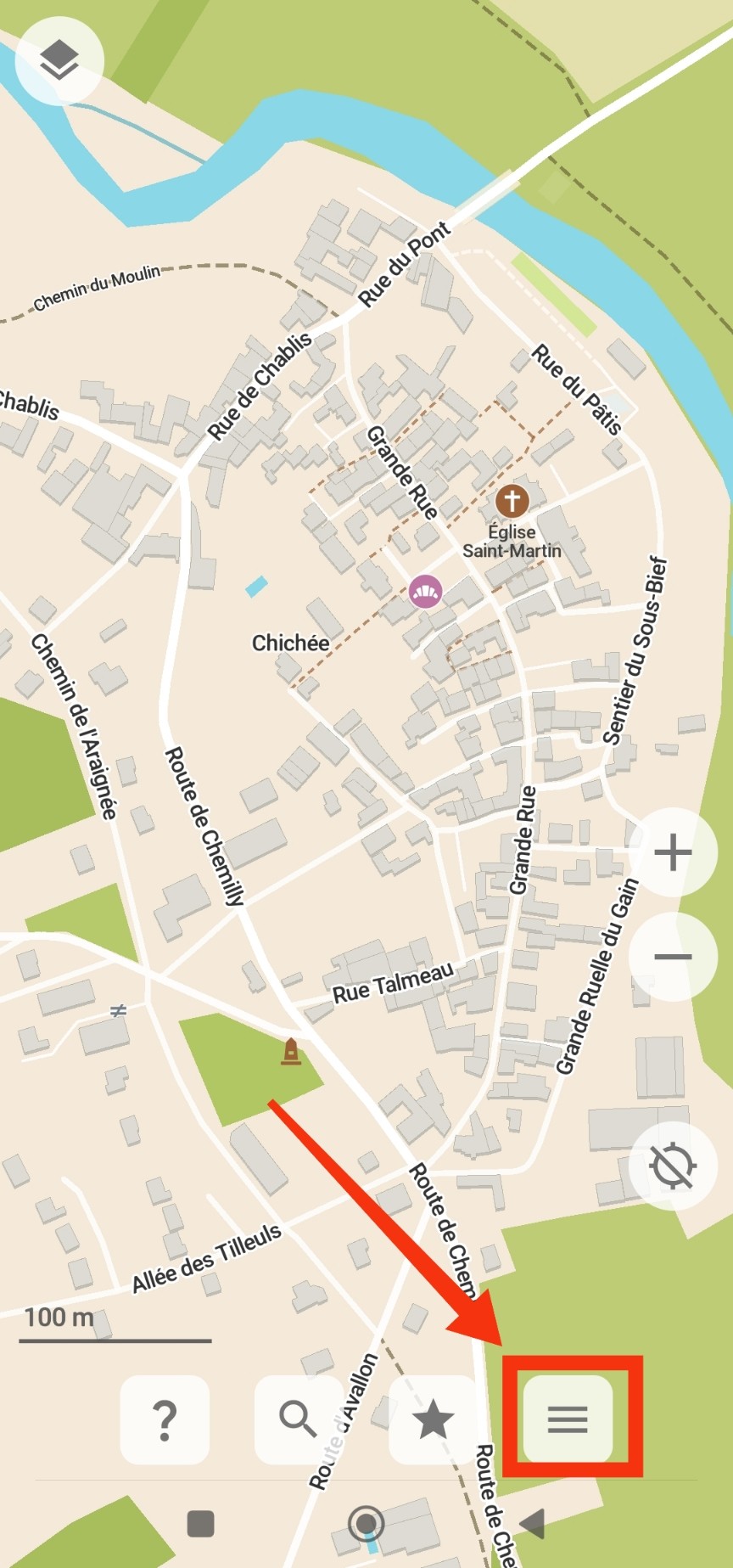Zoom in on the map
Viewport: 733px width, 1568px height.
point(674,851)
